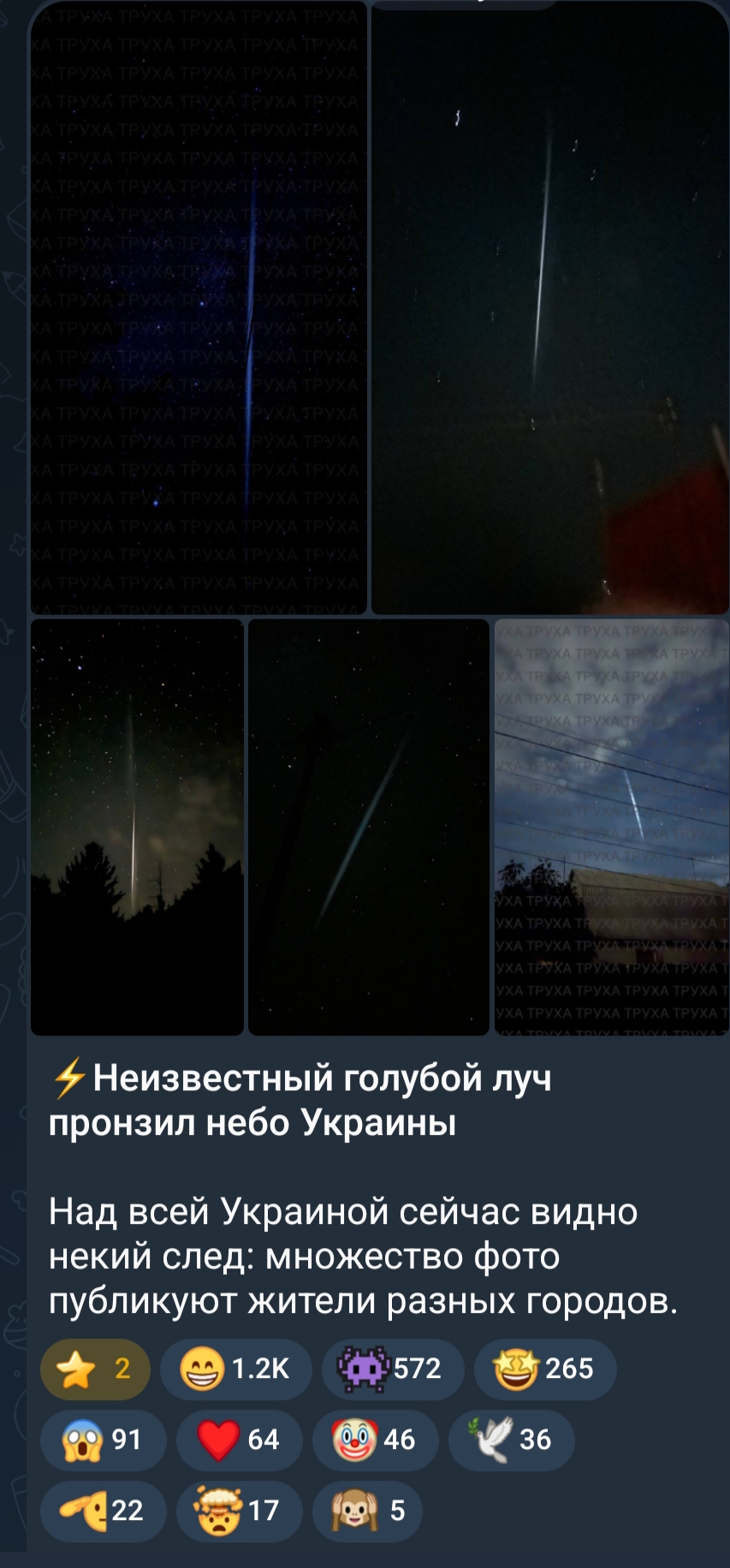Screen dimensions: 730x1568
Task: Add the alien monster reaction with 572
Action: [x=393, y=1369]
